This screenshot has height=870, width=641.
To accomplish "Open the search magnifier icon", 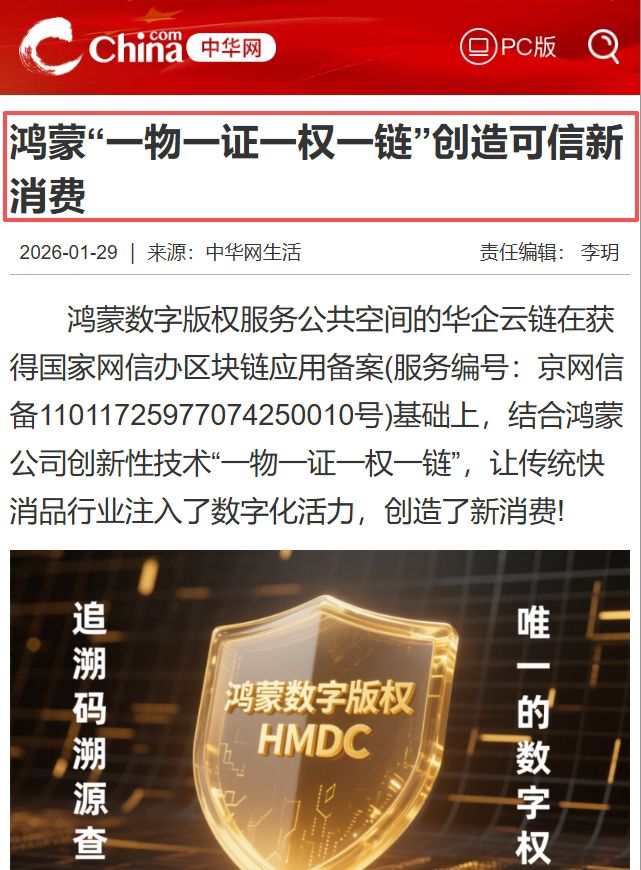I will 603,46.
